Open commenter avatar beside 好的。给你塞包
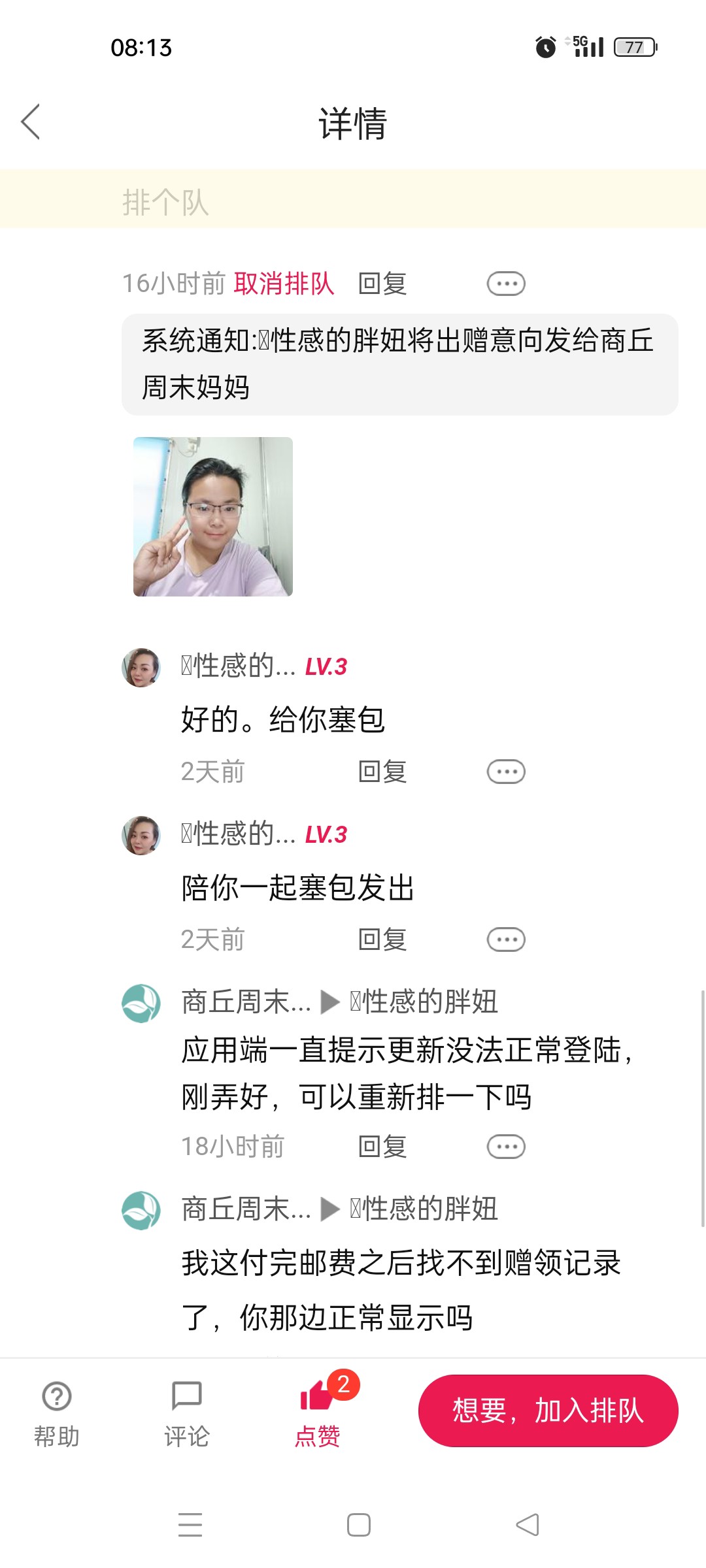706x1568 pixels. (141, 668)
